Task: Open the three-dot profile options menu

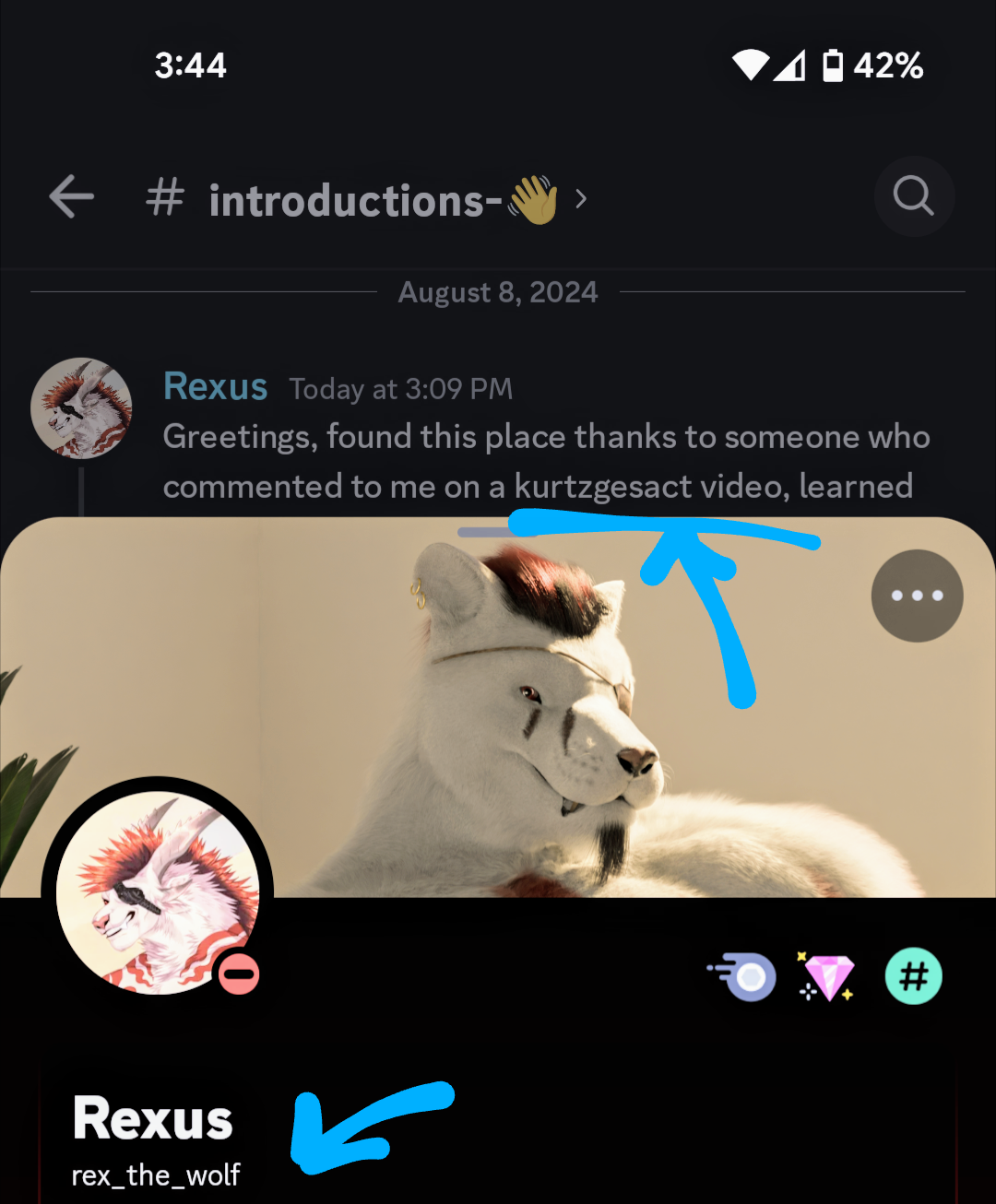Action: point(917,595)
